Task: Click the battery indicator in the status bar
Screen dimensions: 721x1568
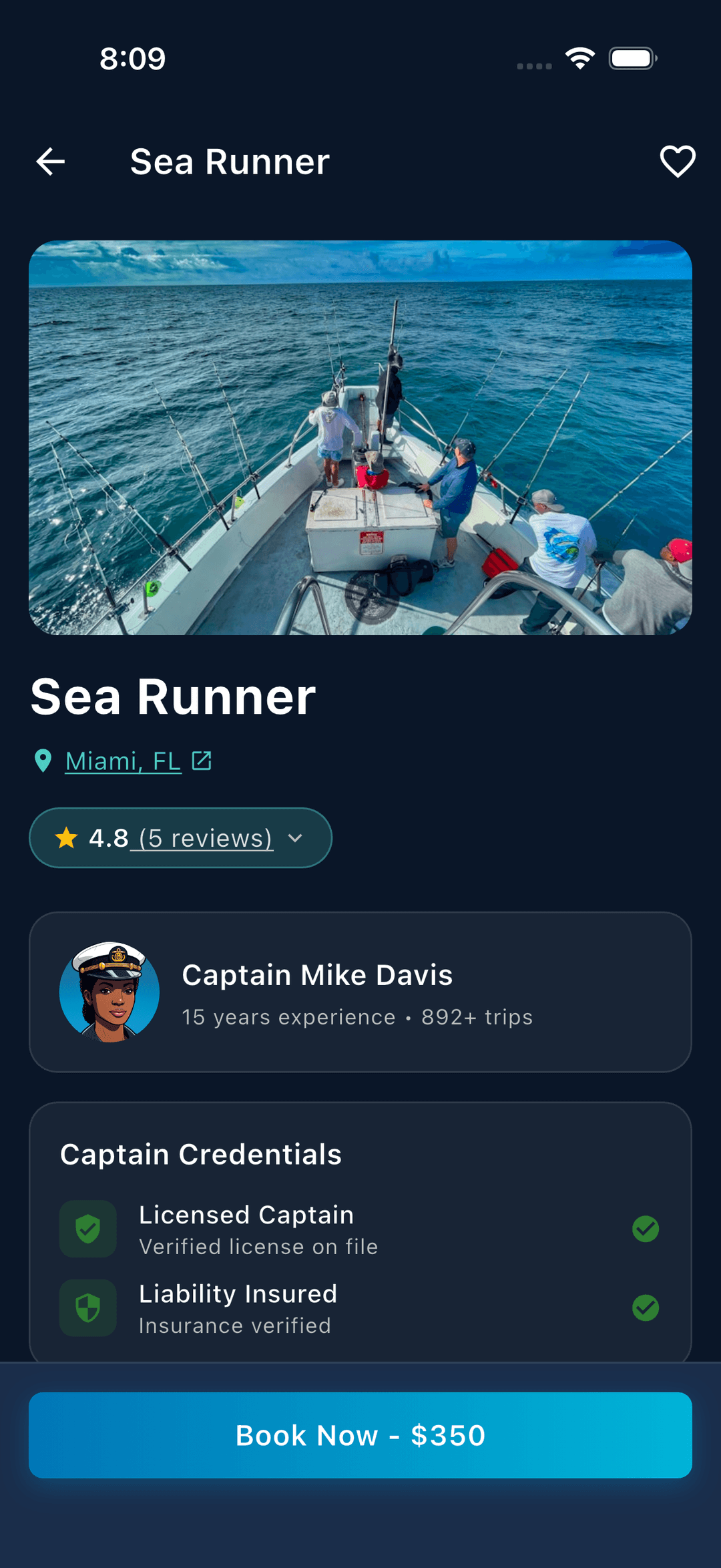Action: [632, 59]
